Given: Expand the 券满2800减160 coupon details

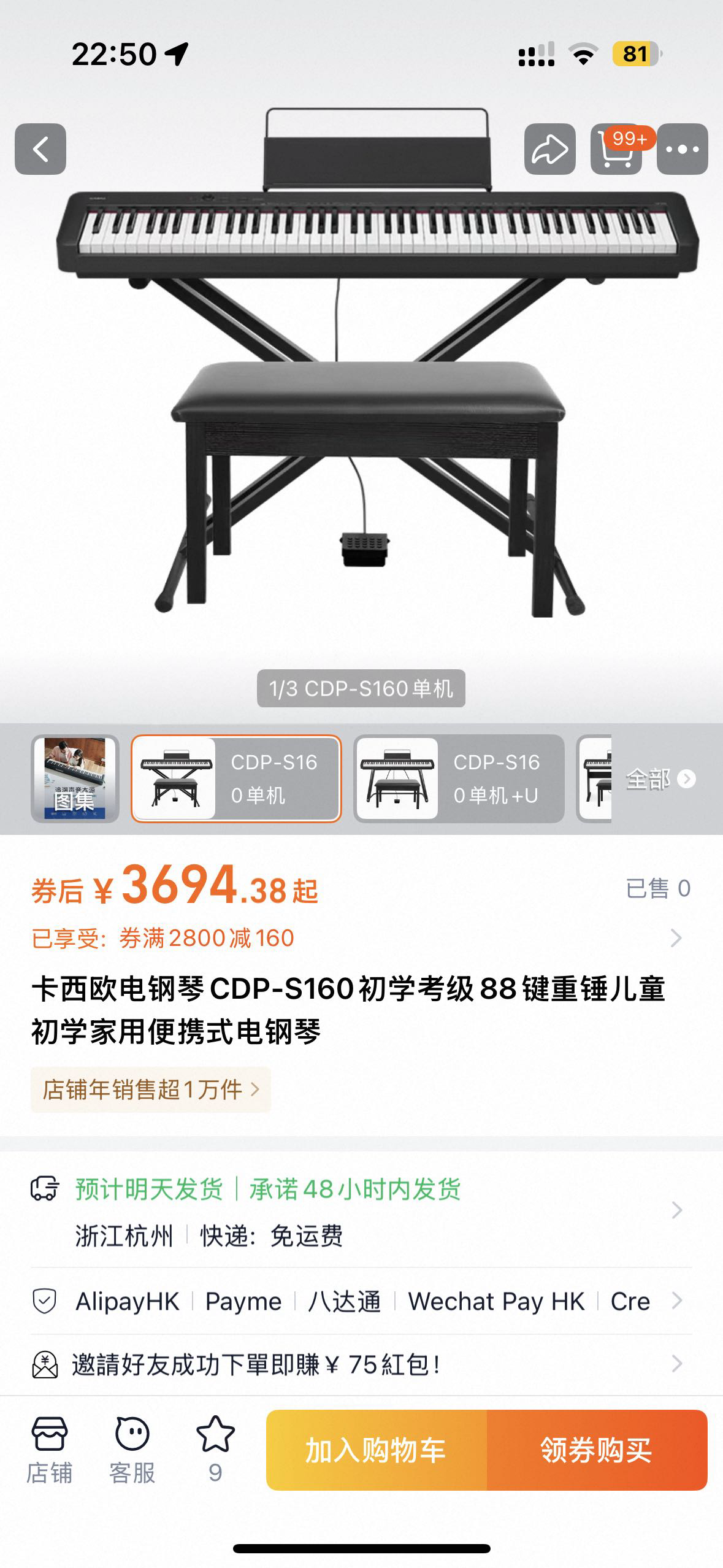Looking at the screenshot, I should [361, 938].
